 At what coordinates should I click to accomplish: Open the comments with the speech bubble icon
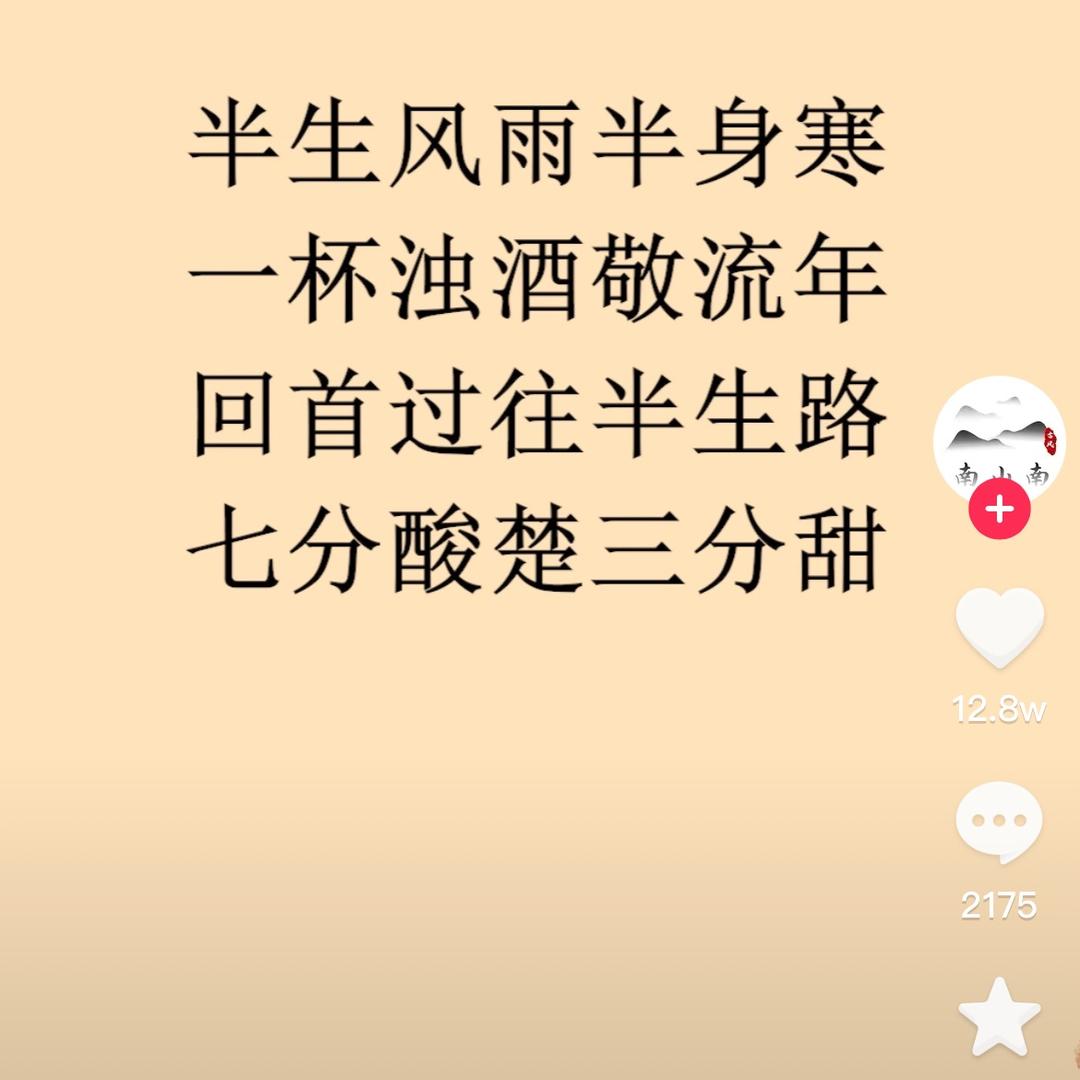click(x=999, y=822)
